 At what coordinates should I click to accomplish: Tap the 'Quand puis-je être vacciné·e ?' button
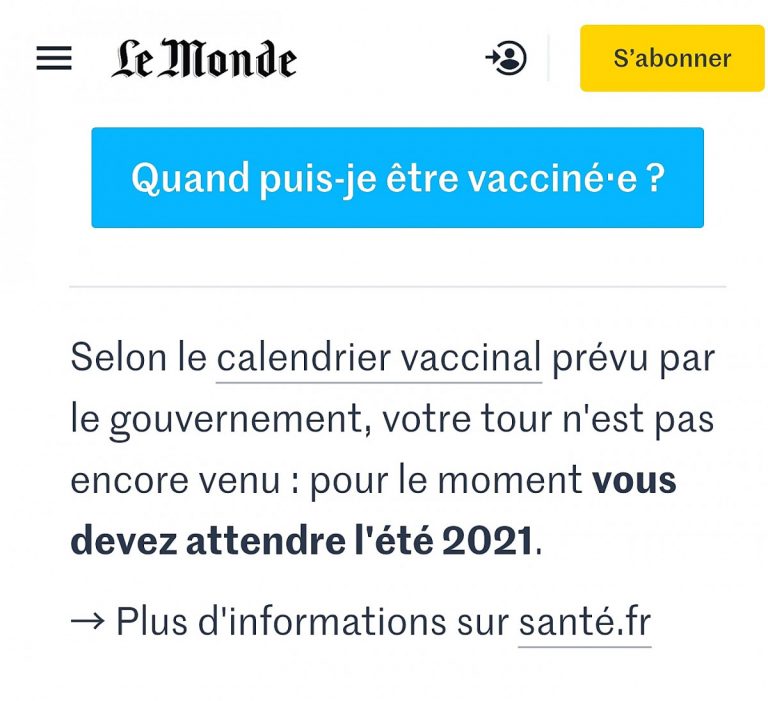point(397,178)
